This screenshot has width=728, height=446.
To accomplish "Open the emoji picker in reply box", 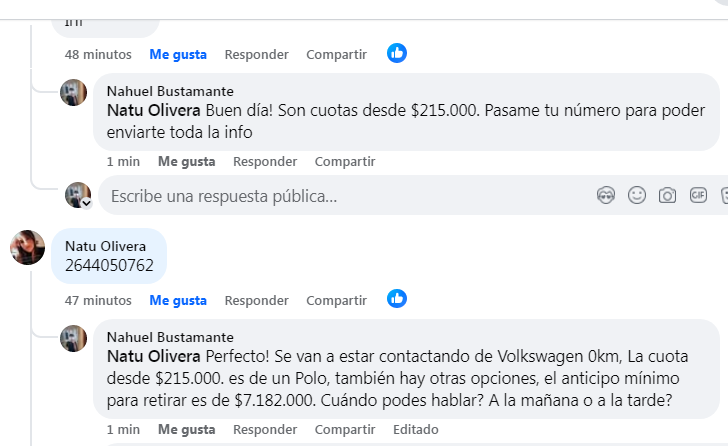I will pos(636,196).
